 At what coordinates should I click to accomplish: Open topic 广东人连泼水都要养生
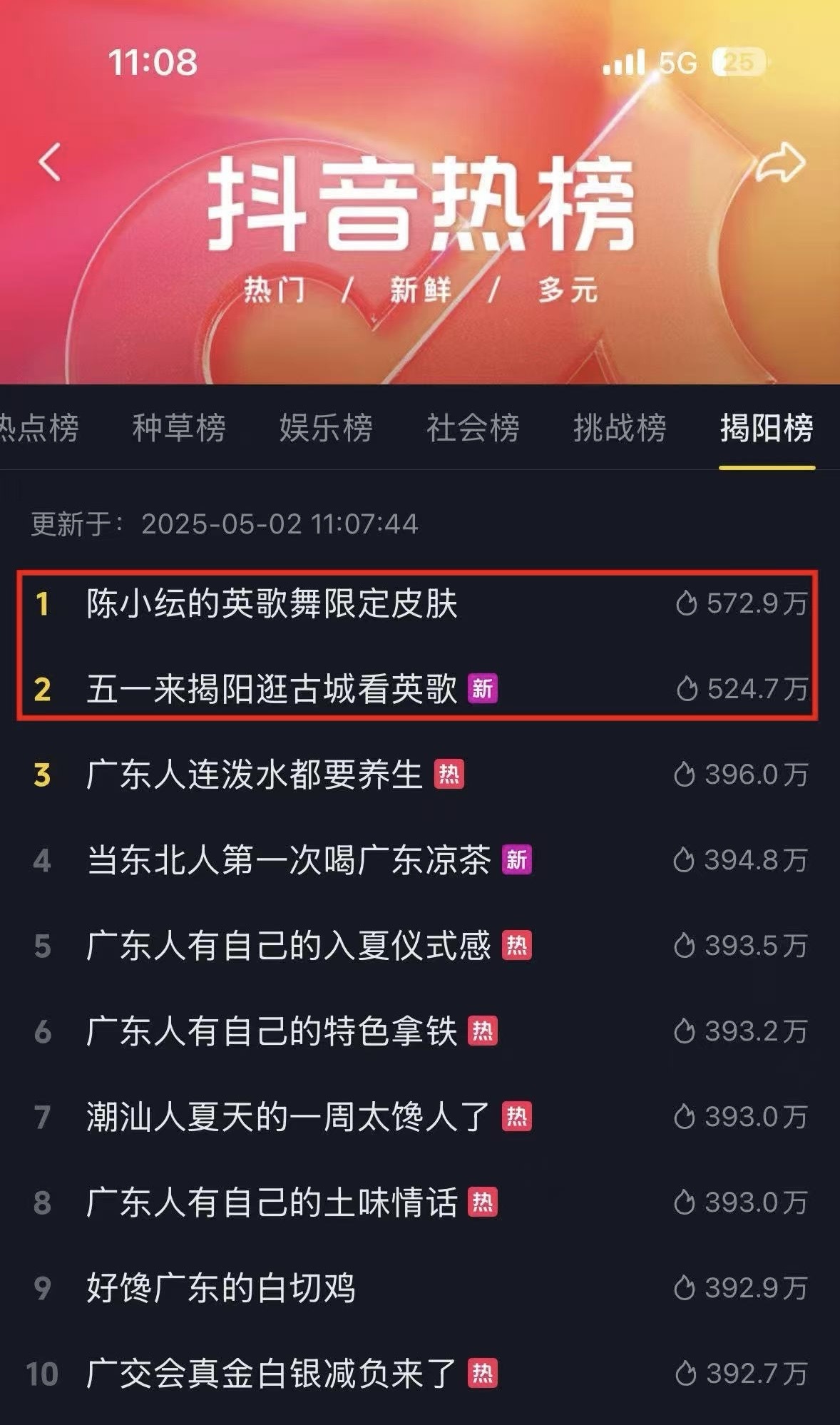tap(255, 775)
